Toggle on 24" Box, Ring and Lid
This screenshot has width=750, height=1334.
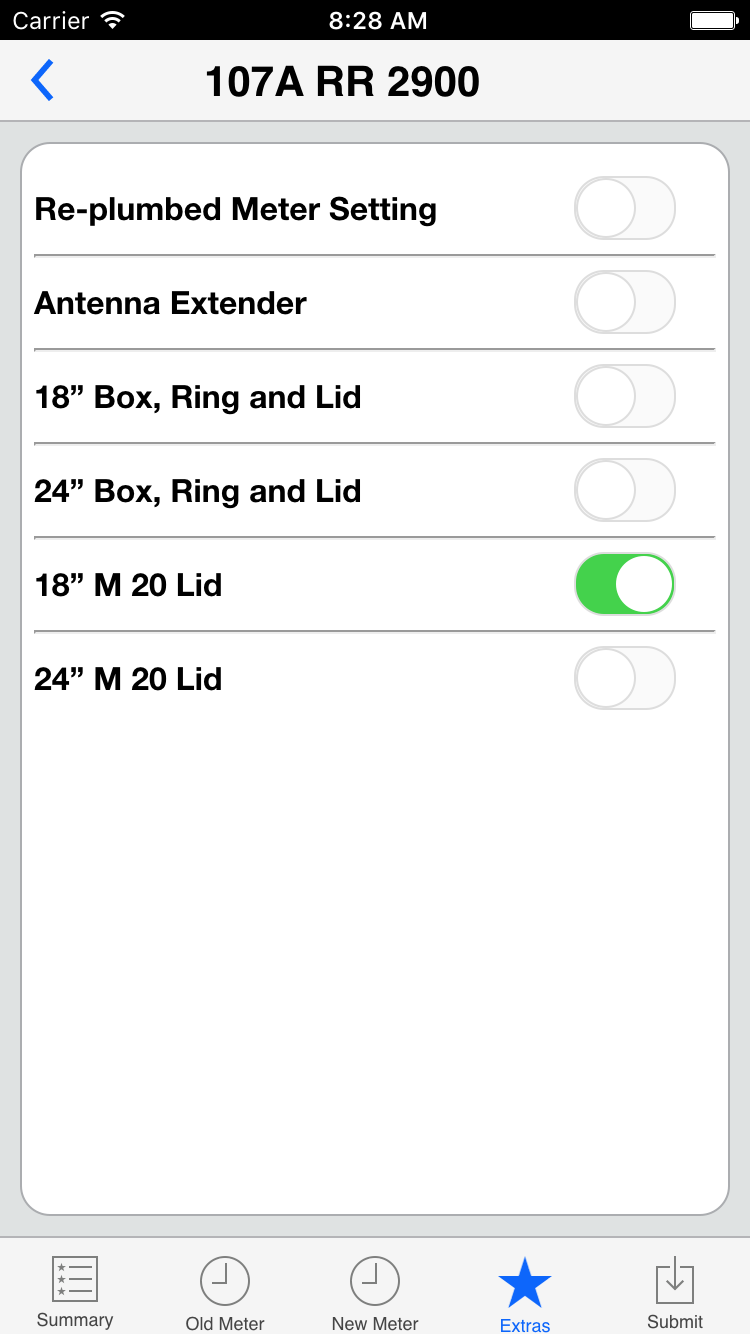click(x=624, y=490)
